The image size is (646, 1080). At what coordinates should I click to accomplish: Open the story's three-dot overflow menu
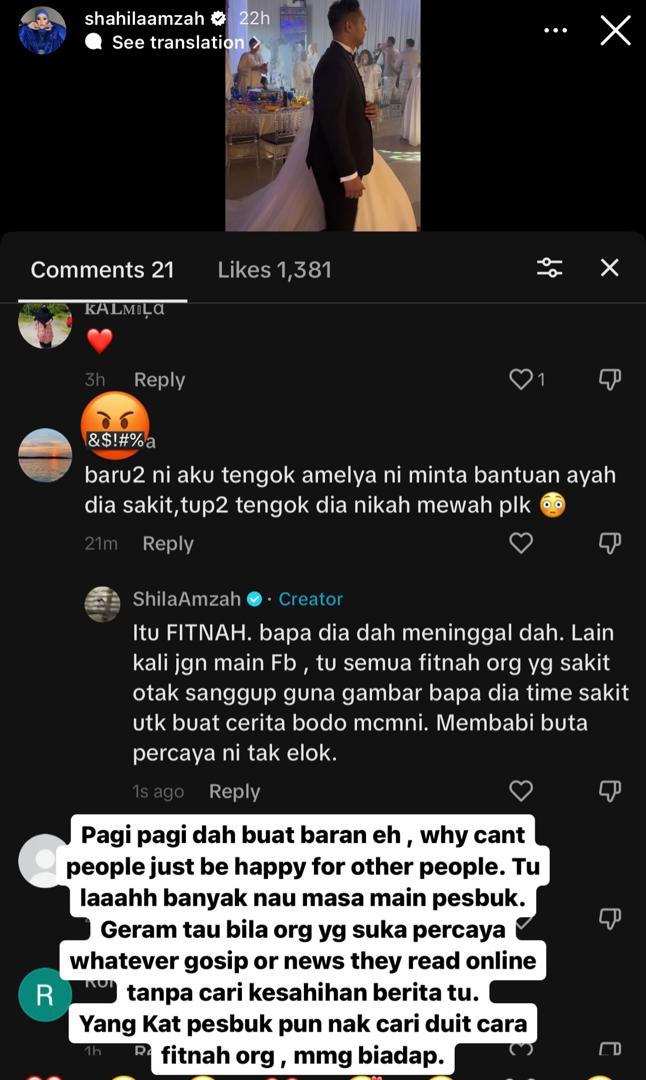pos(555,31)
